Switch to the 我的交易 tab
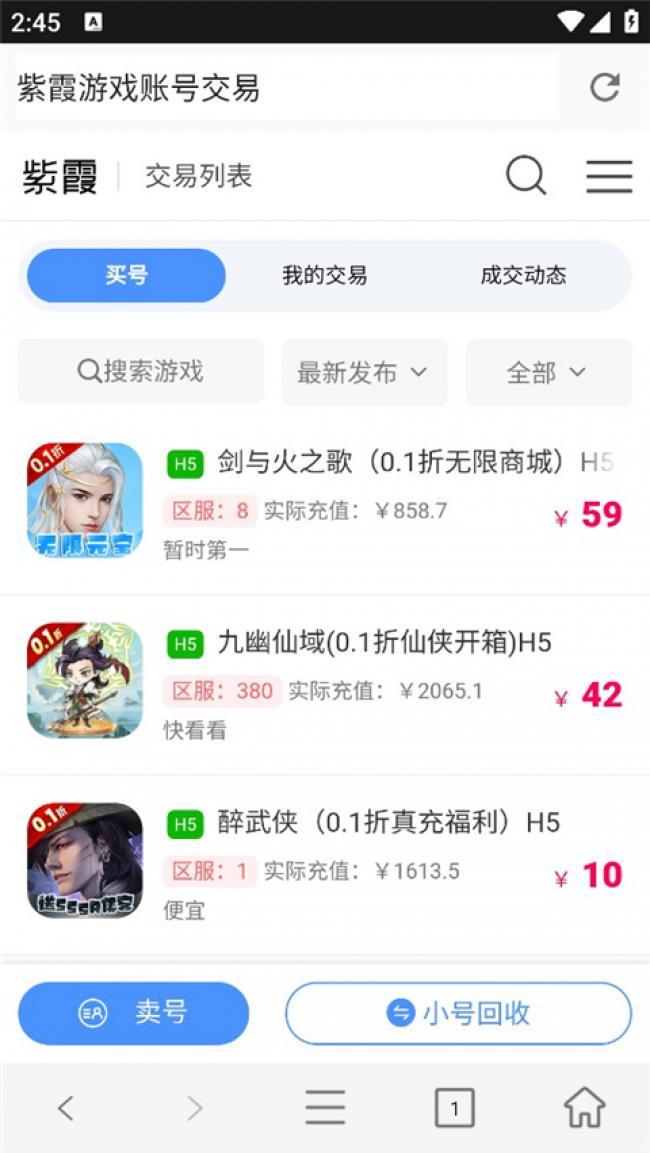Image resolution: width=650 pixels, height=1153 pixels. [x=324, y=276]
